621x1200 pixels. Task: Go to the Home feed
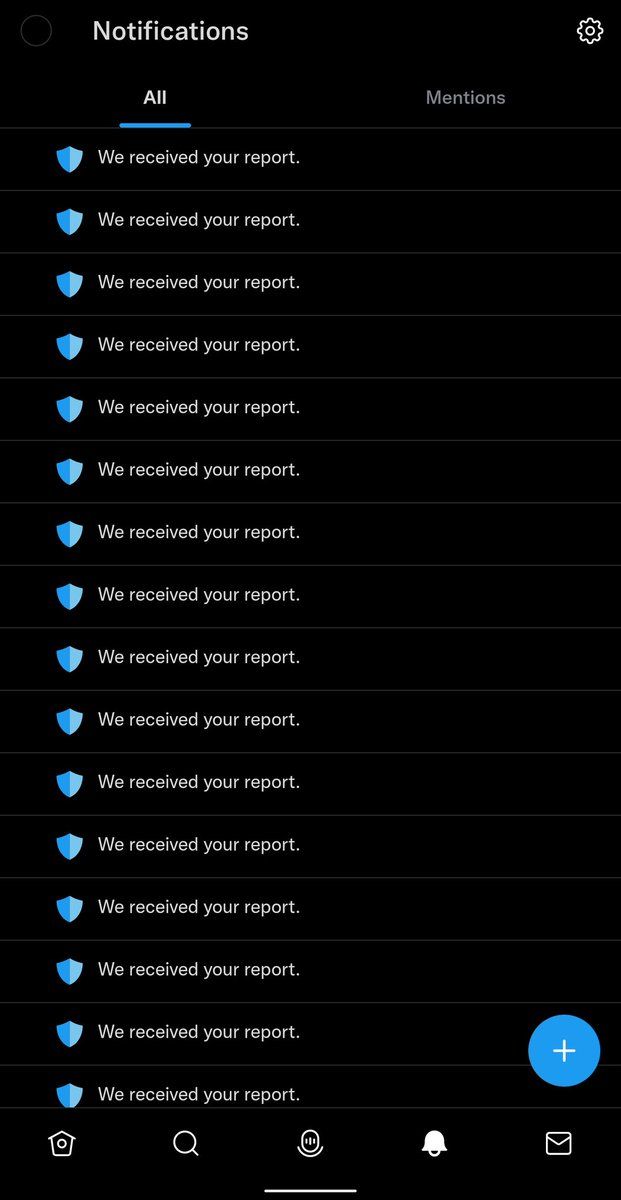(x=62, y=1143)
